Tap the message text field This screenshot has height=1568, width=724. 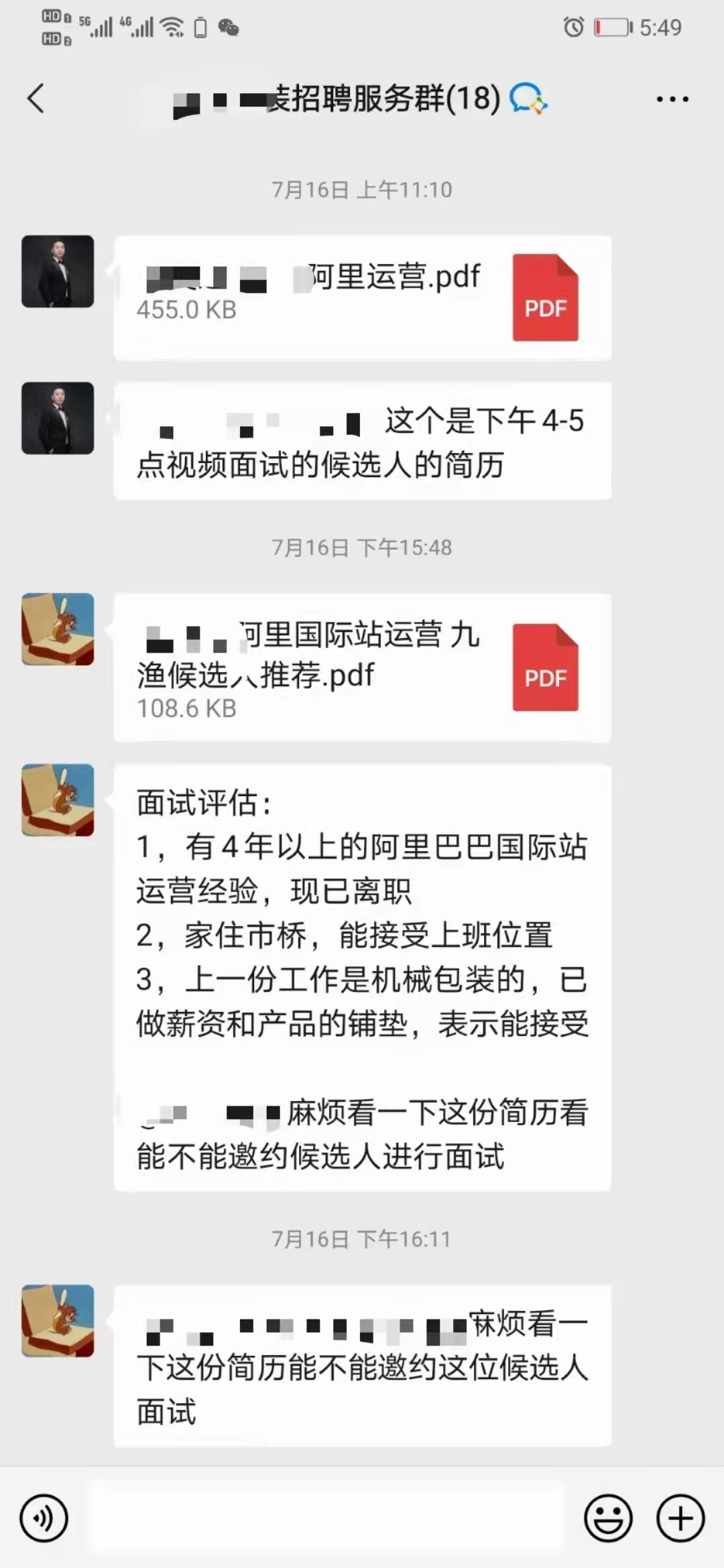[x=327, y=1518]
